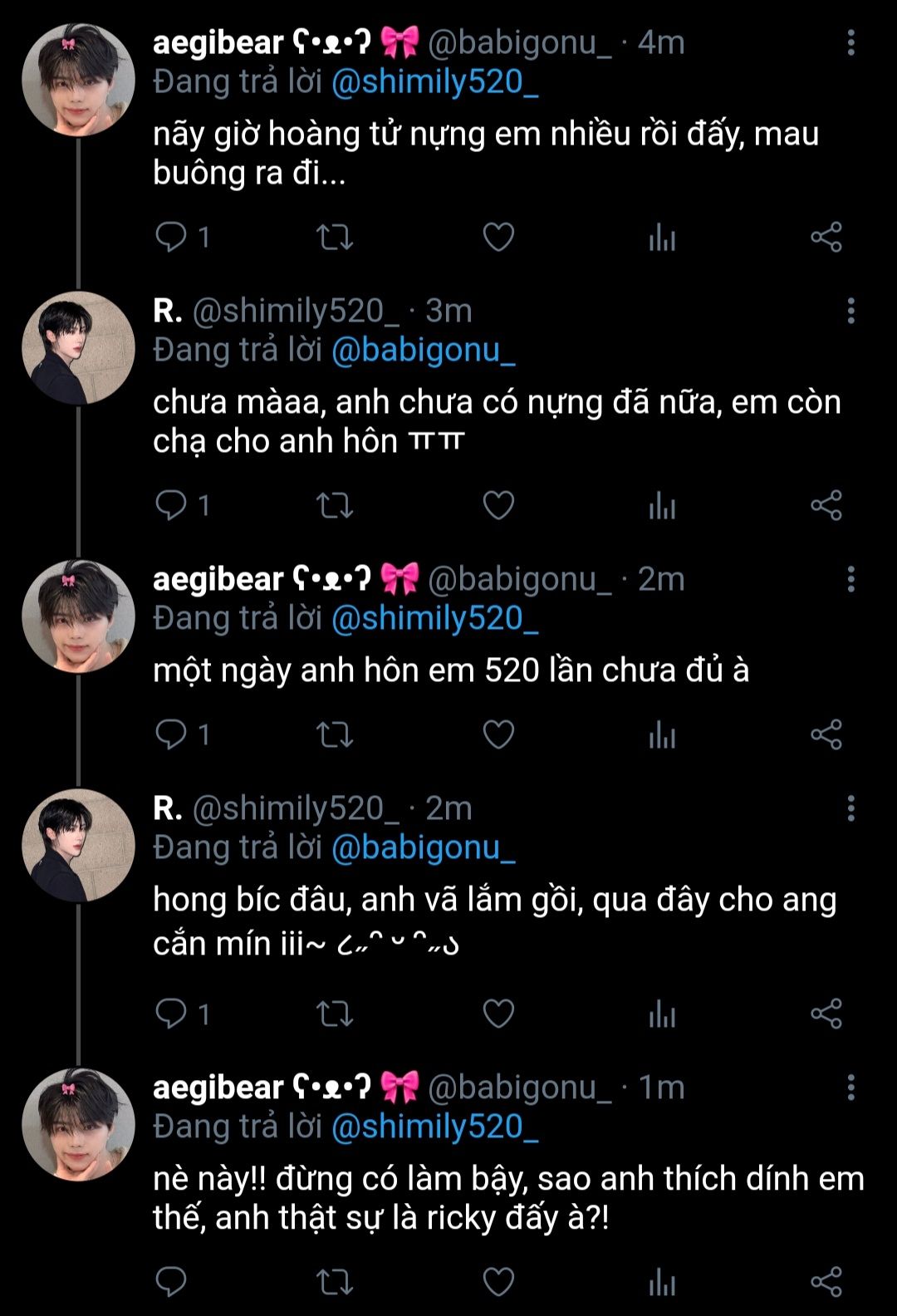This screenshot has width=897, height=1316.
Task: Share the 'hong bíc đâu' tweet
Action: click(x=826, y=1014)
